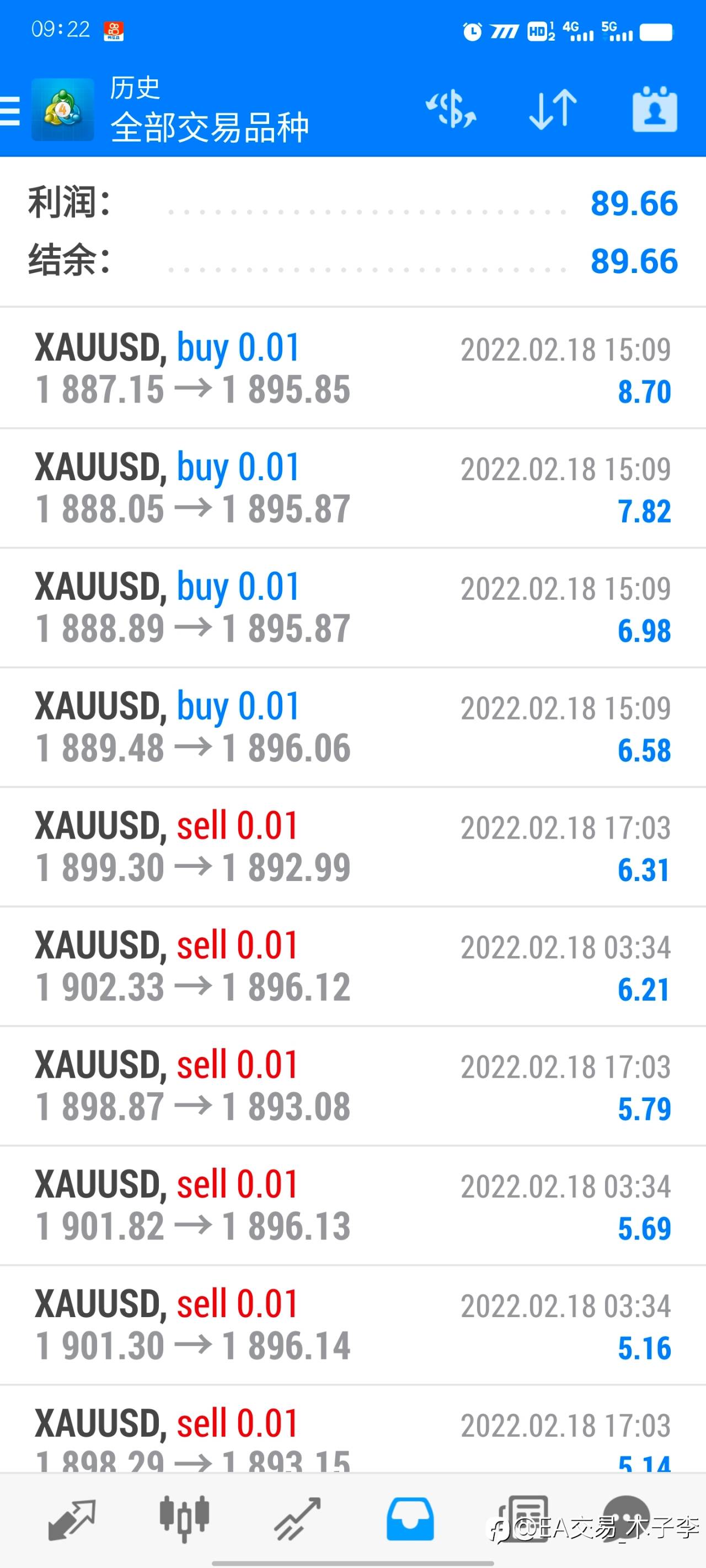Change sort order with arrows icon
Screen dimensions: 706x1568
coord(553,110)
